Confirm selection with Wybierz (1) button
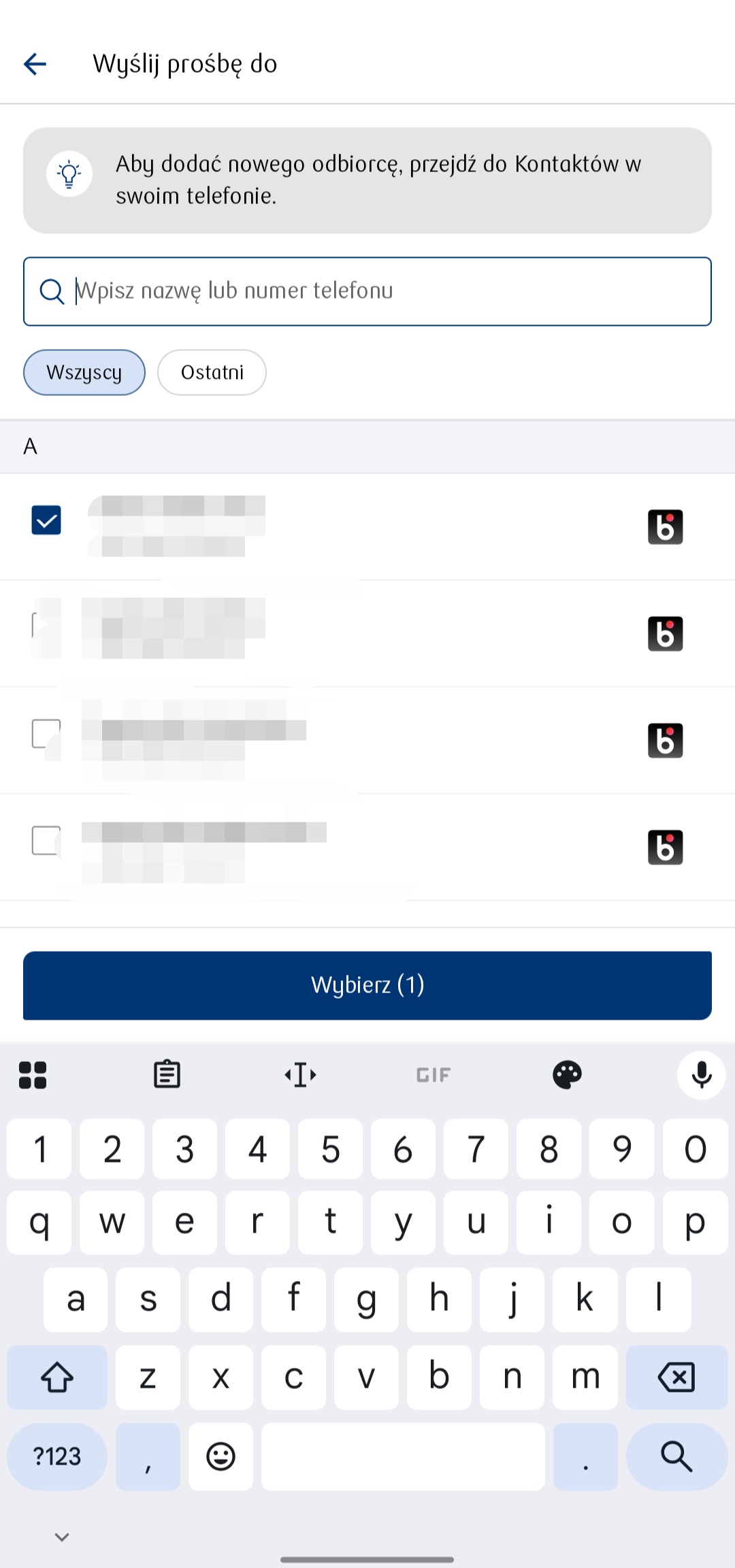Screen dimensions: 735x1568 [x=367, y=985]
